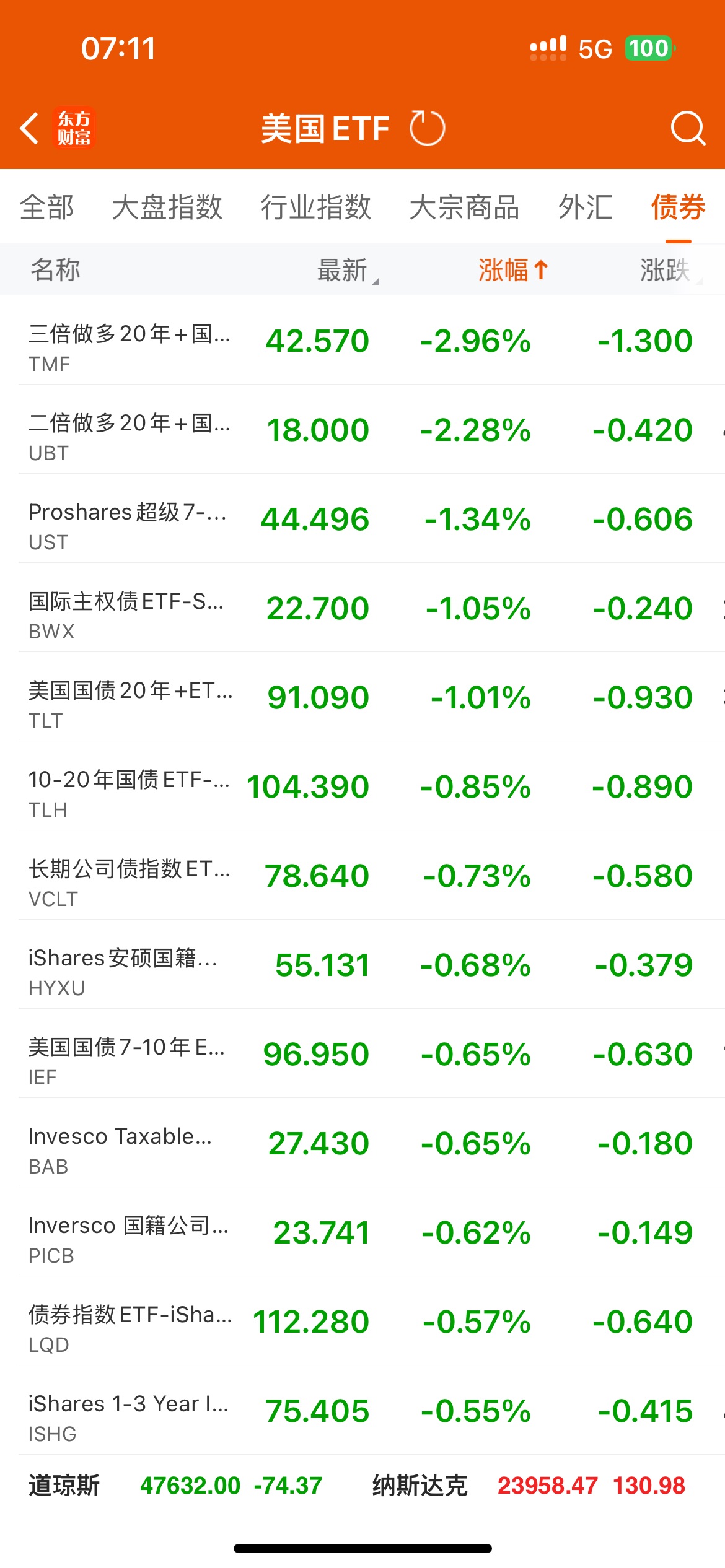Switch to the 大盘指数 tab
The width and height of the screenshot is (725, 1568).
(x=167, y=207)
